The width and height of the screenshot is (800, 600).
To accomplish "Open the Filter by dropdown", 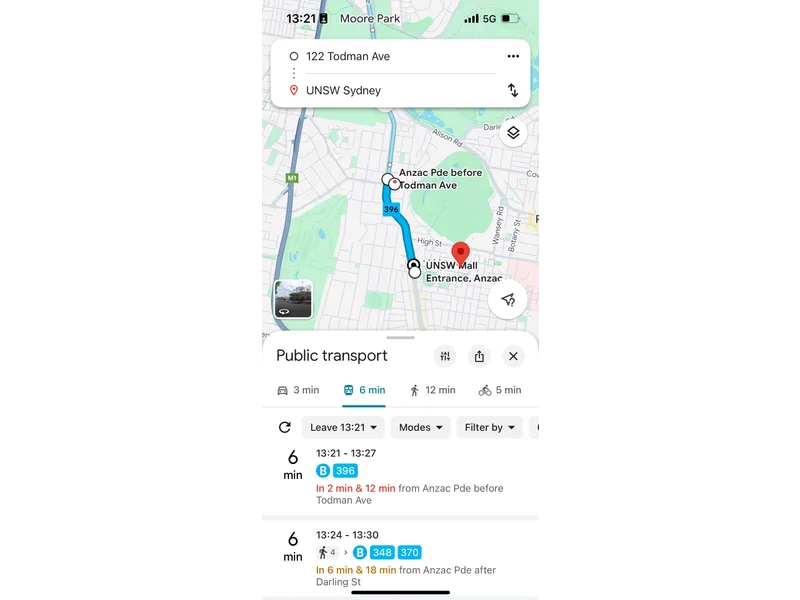I will [x=489, y=427].
